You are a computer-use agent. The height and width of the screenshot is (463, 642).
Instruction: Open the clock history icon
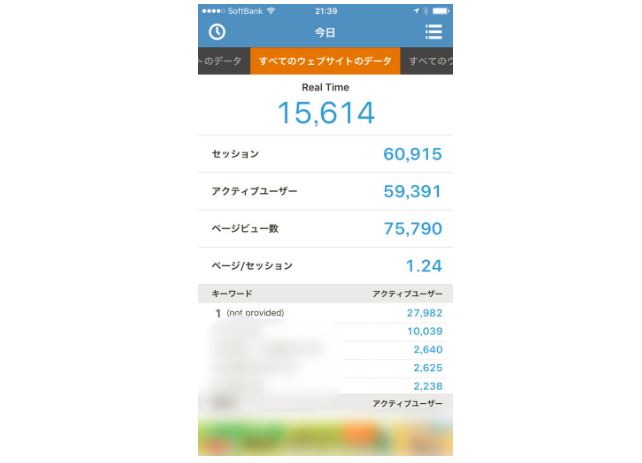pyautogui.click(x=216, y=32)
